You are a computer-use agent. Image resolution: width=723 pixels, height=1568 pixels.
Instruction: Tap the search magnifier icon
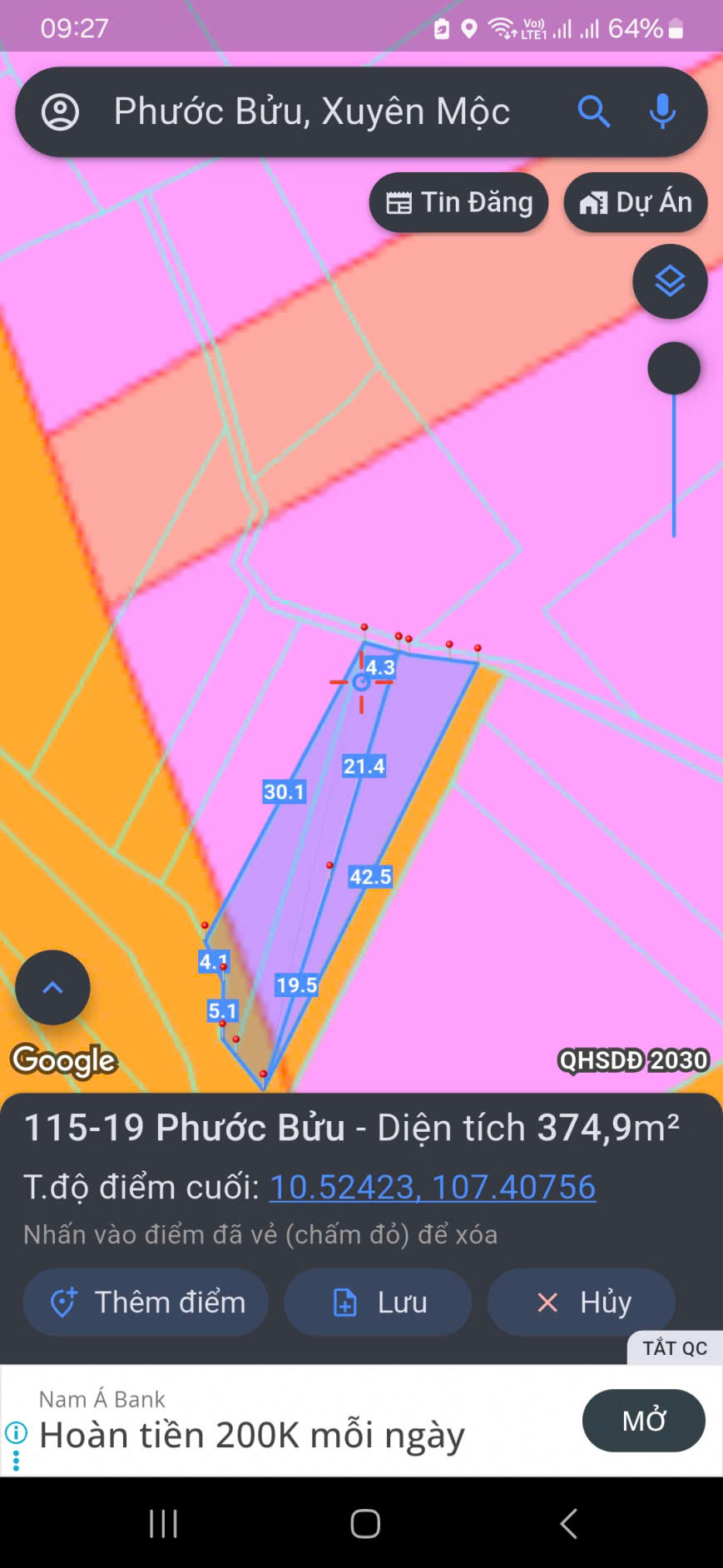coord(593,111)
